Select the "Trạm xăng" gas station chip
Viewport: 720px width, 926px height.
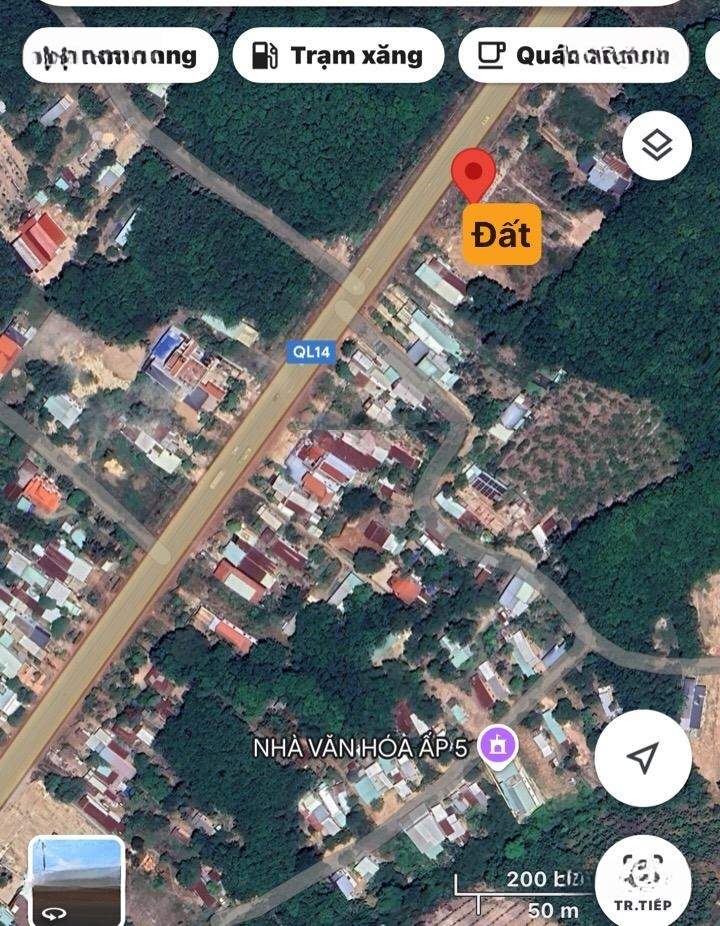338,56
